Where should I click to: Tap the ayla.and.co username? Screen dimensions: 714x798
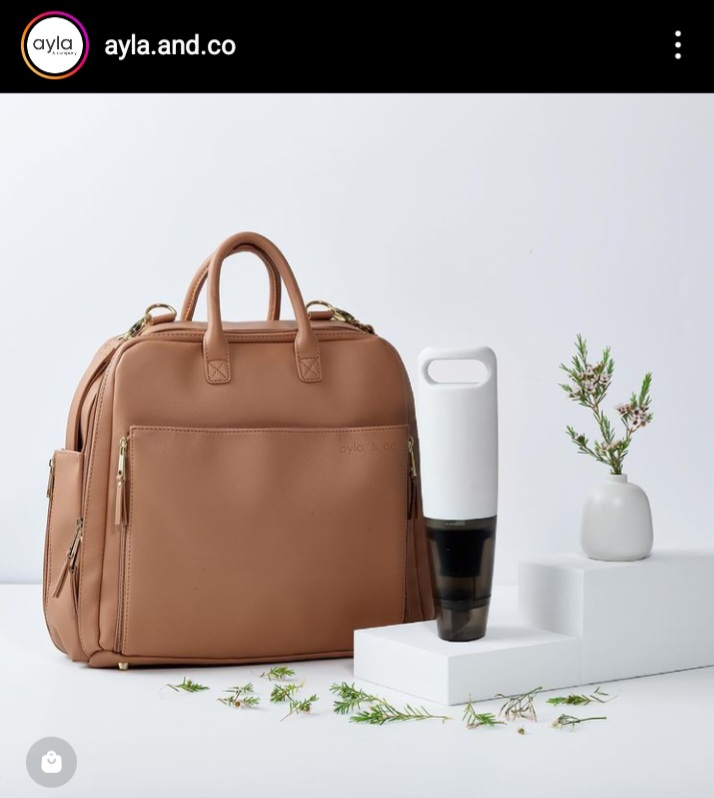(x=170, y=45)
